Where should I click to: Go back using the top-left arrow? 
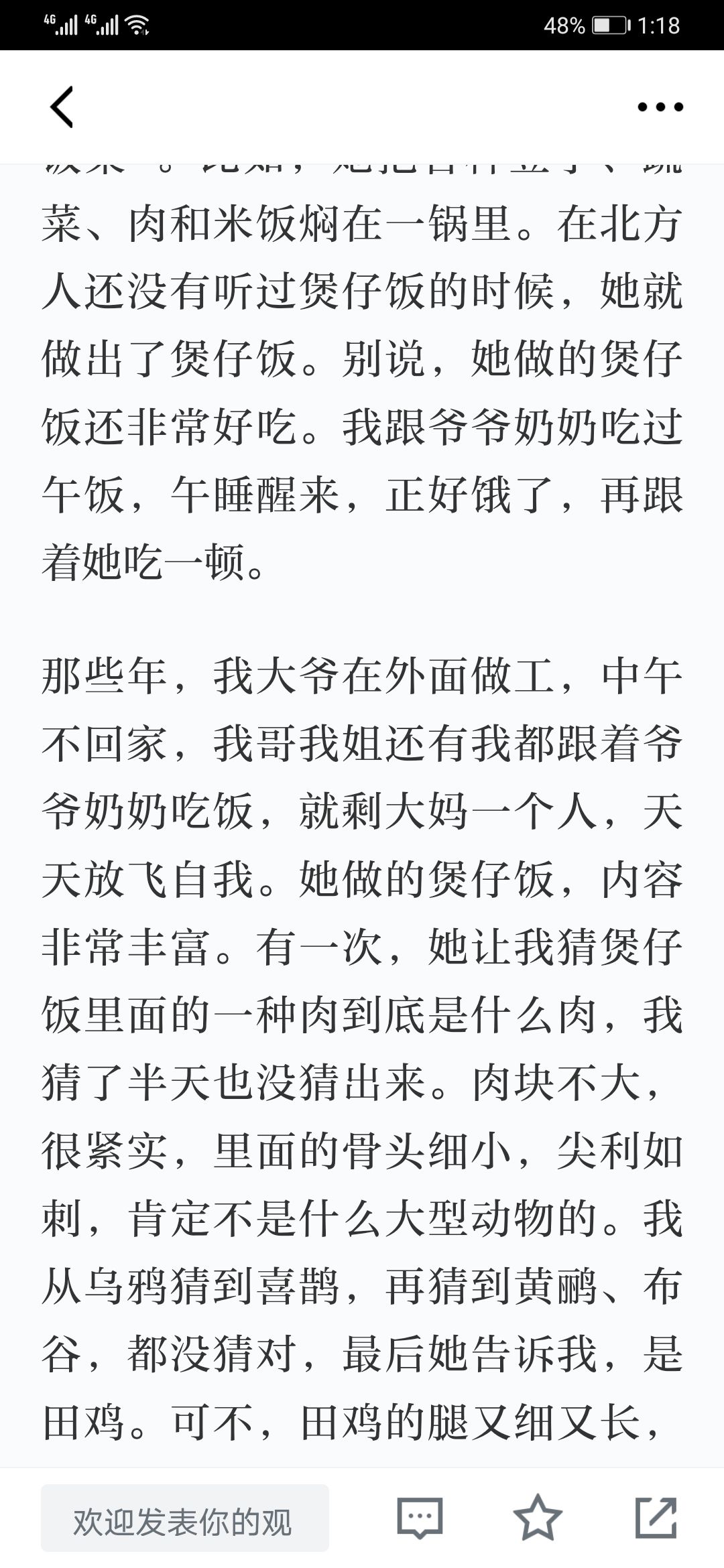pos(62,107)
